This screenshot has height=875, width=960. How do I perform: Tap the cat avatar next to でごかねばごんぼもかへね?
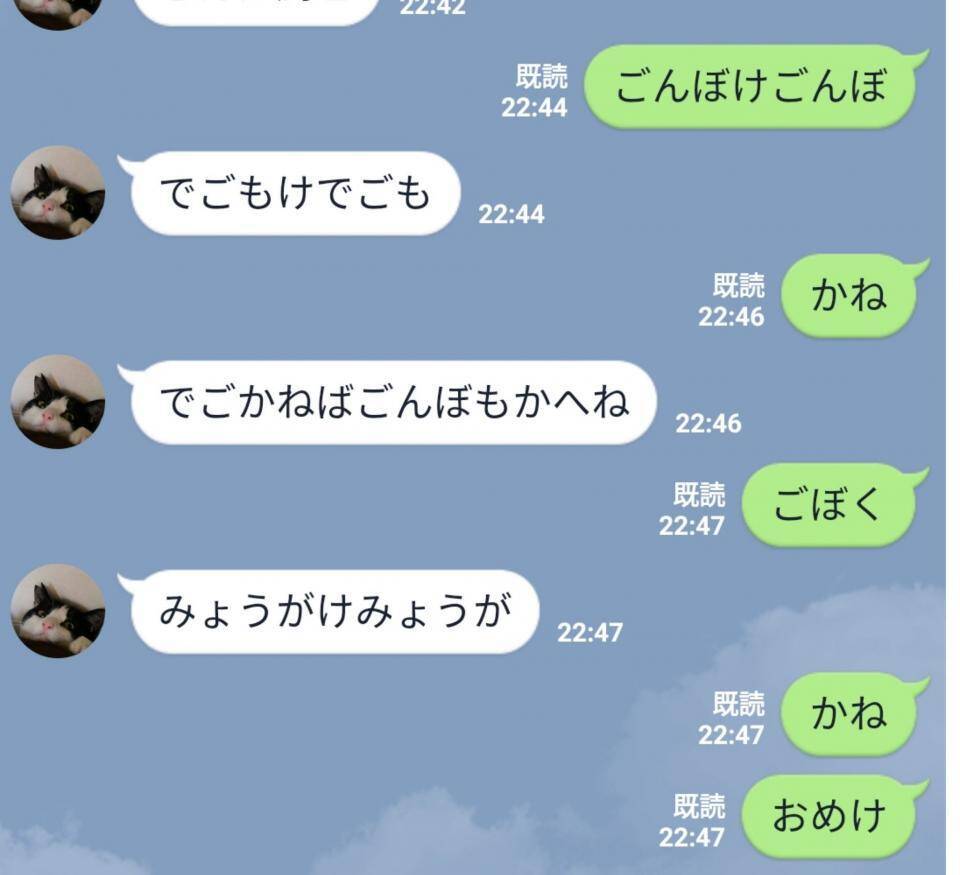point(57,402)
